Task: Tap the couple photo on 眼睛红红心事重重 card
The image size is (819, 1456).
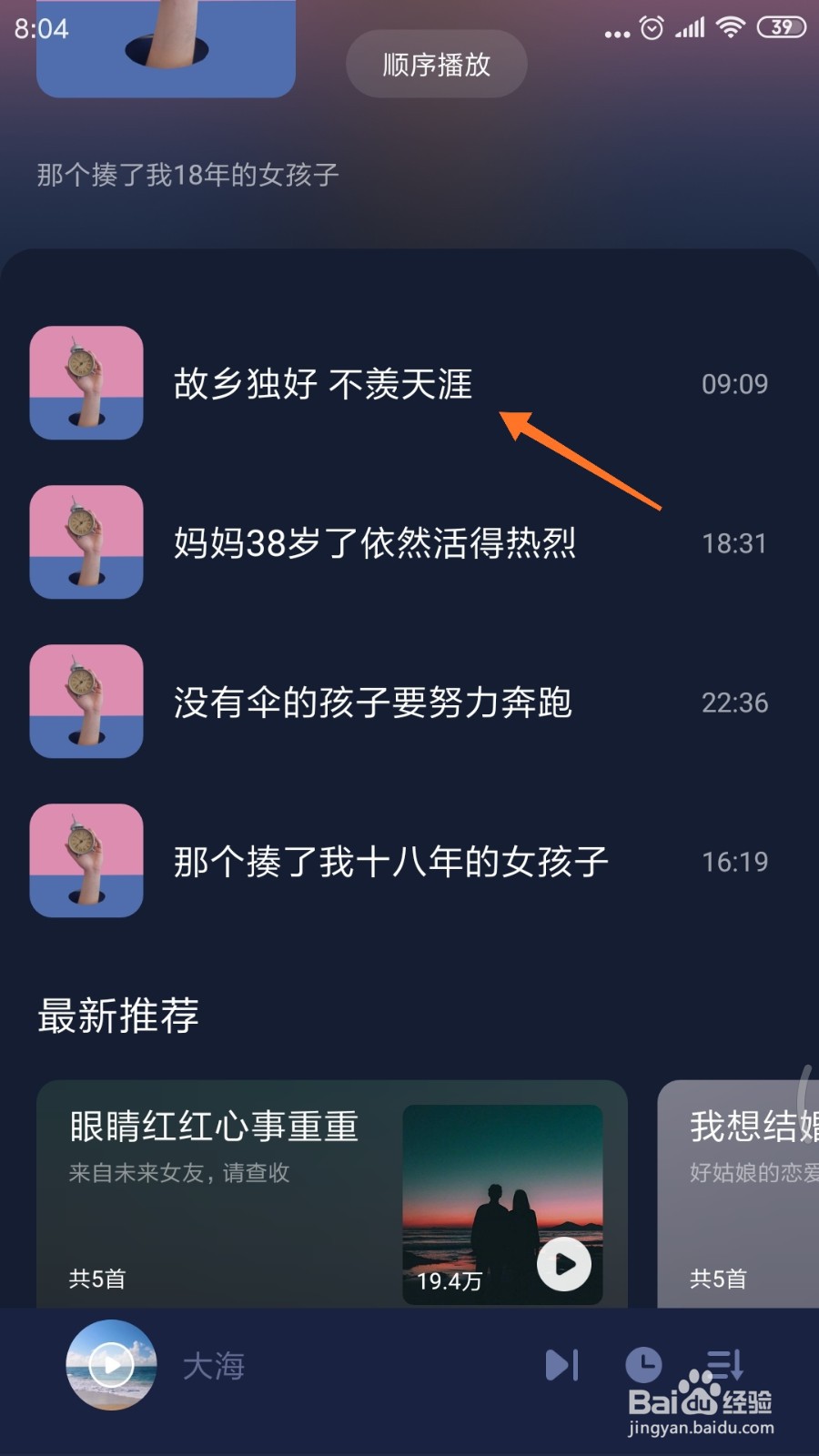Action: point(503,1201)
